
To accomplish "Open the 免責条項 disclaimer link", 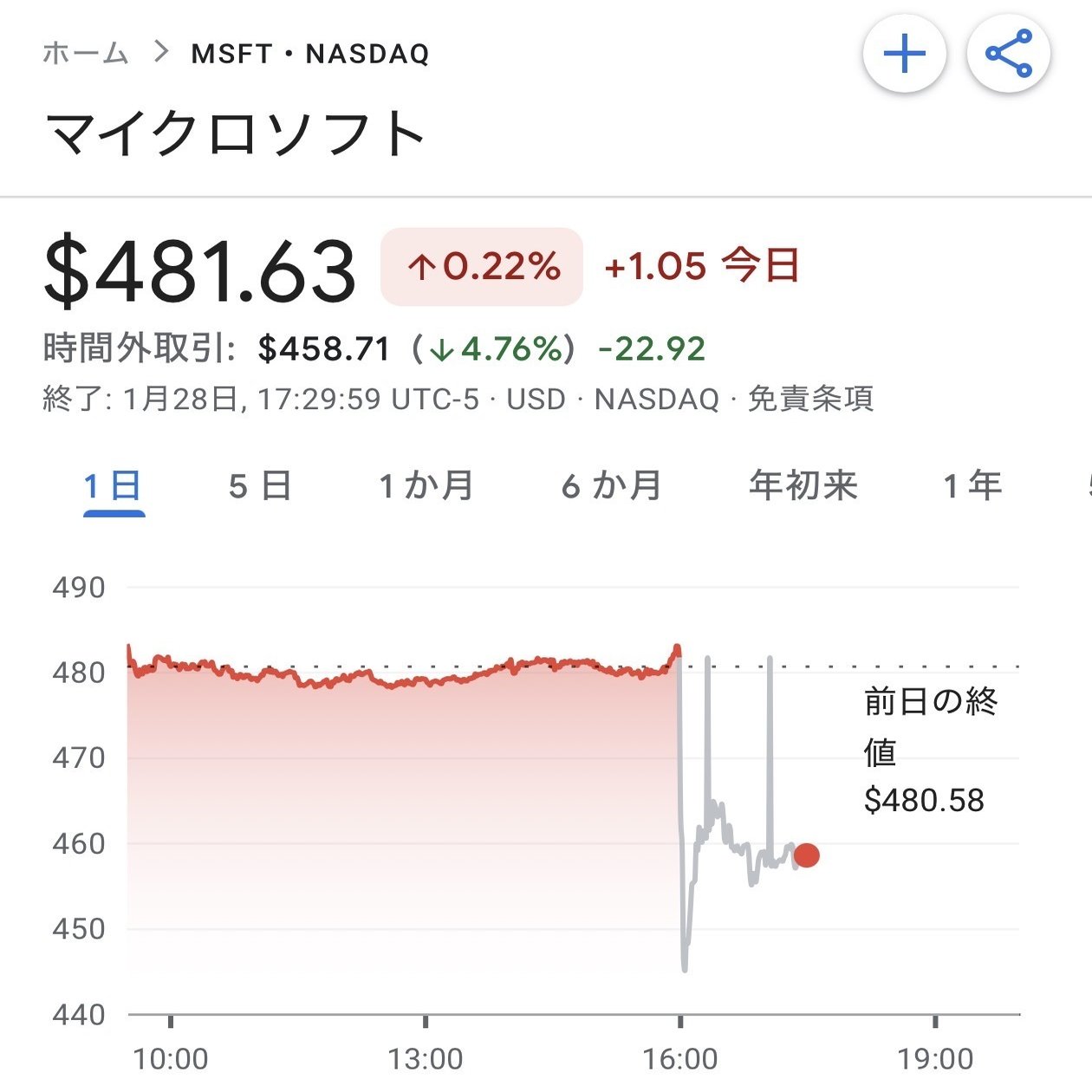I will (x=810, y=400).
